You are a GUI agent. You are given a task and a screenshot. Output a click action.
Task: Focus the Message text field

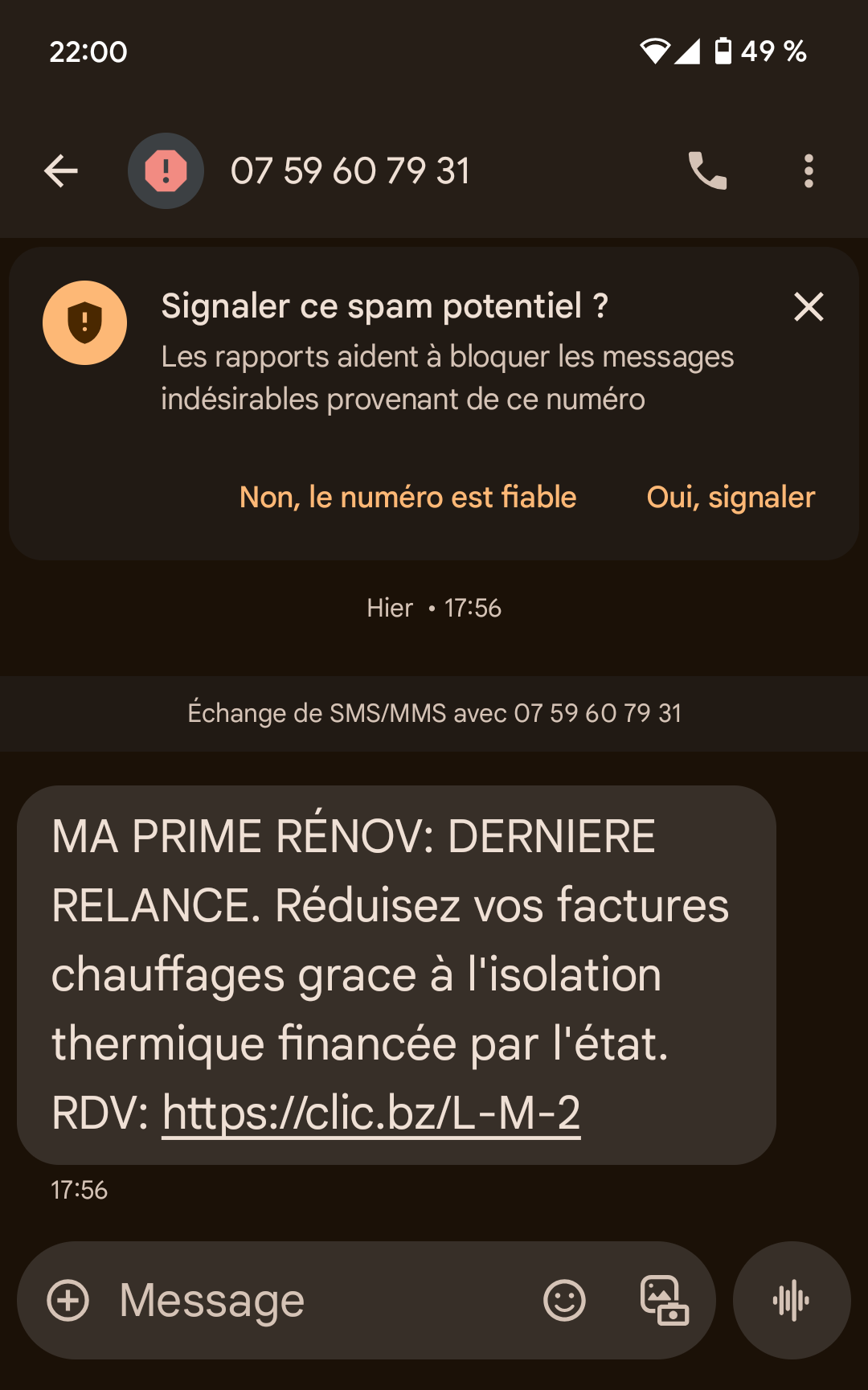pos(321,1300)
